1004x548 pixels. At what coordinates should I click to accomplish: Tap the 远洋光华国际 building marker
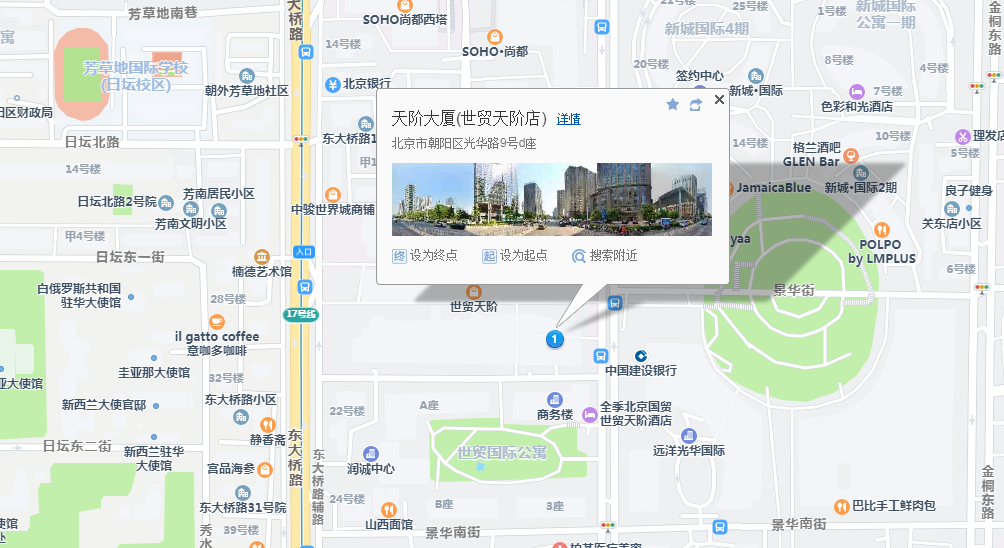click(688, 436)
